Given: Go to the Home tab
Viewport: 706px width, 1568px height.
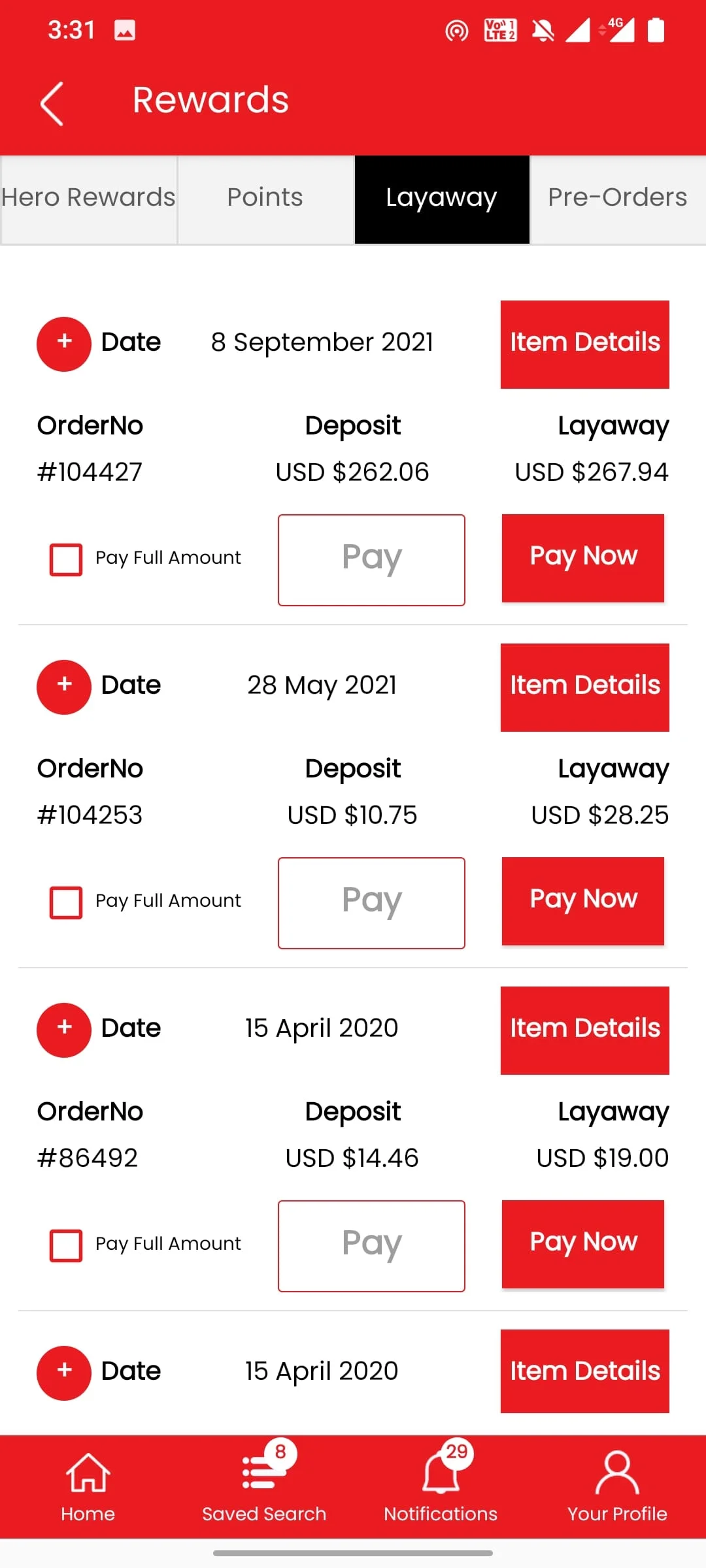Looking at the screenshot, I should coord(88,1486).
